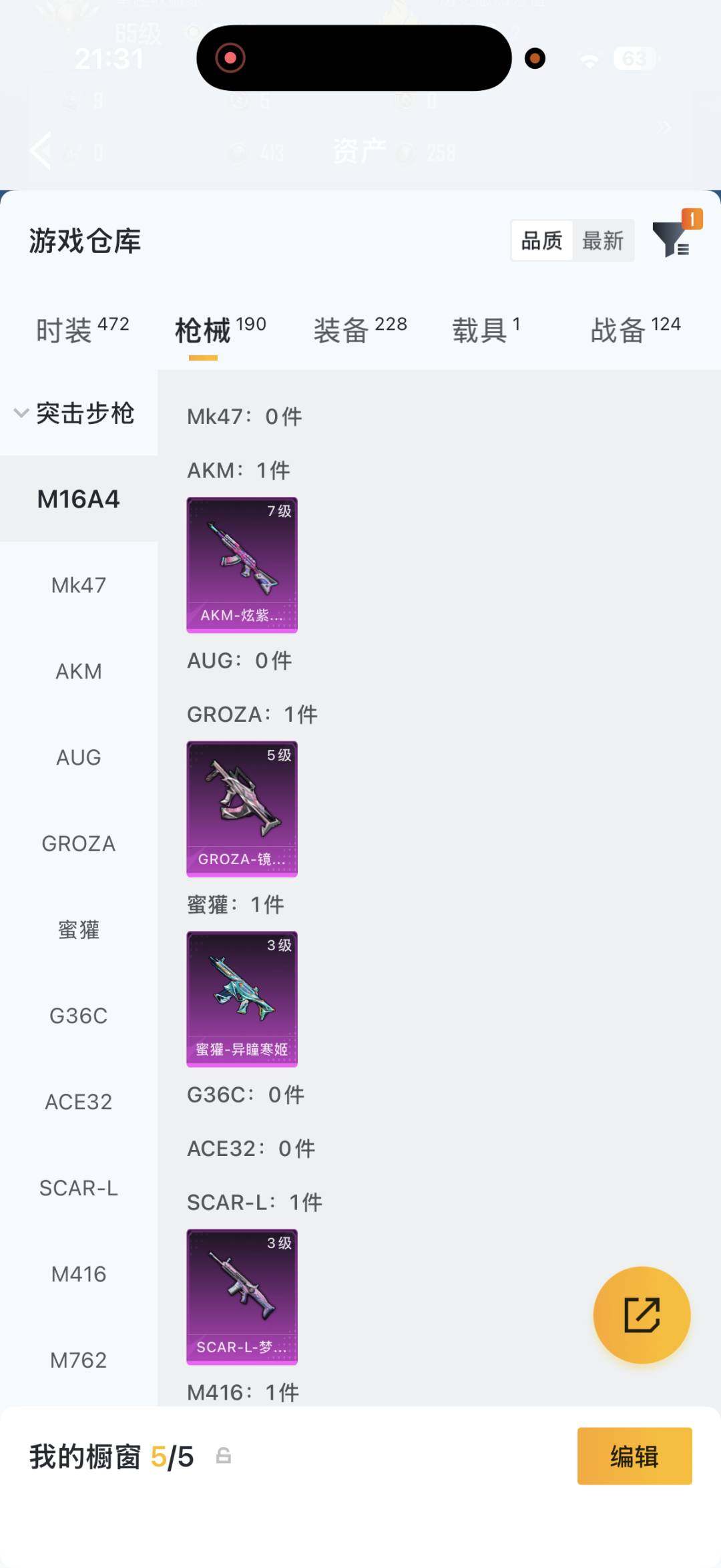Select G36C in the weapon sidebar
This screenshot has width=721, height=1568.
coord(79,1016)
